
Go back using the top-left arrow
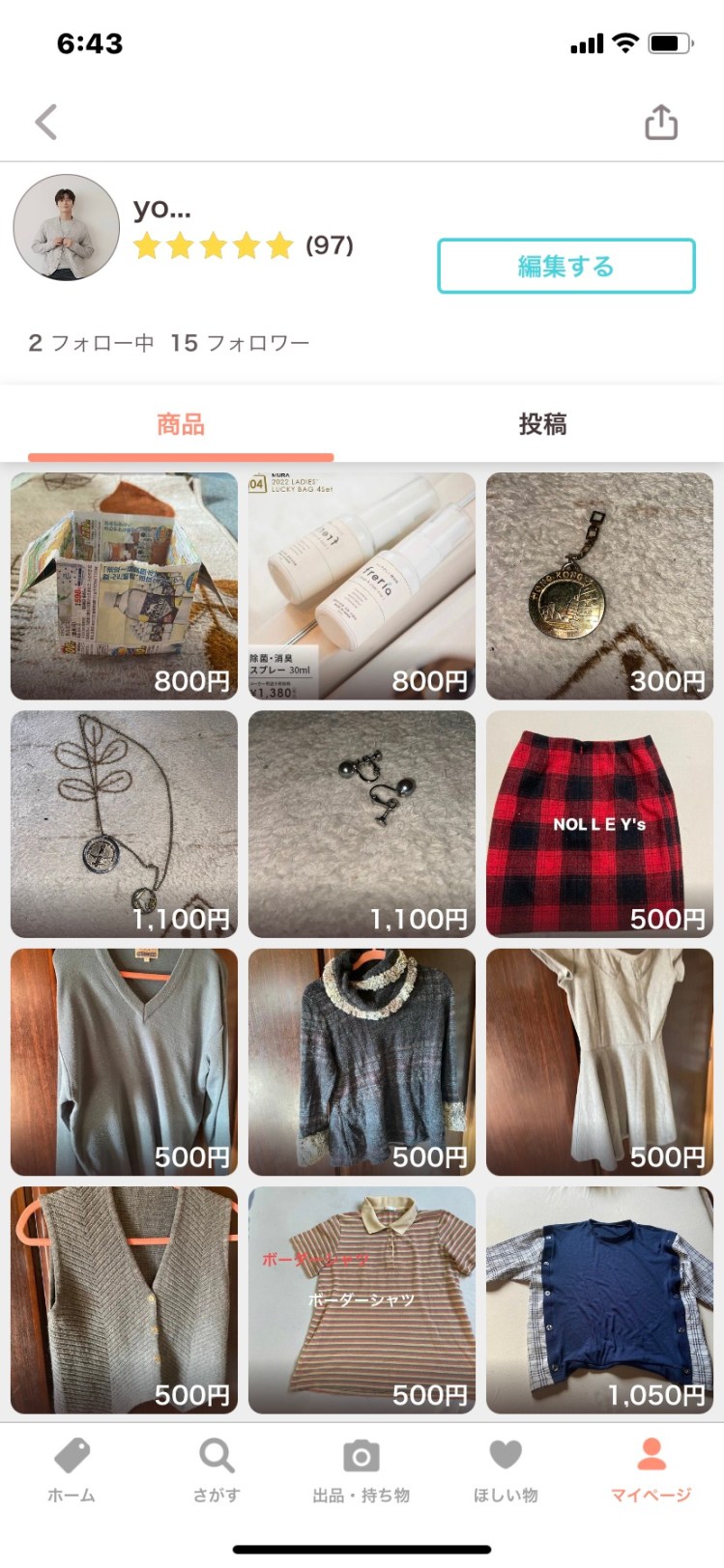[46, 123]
